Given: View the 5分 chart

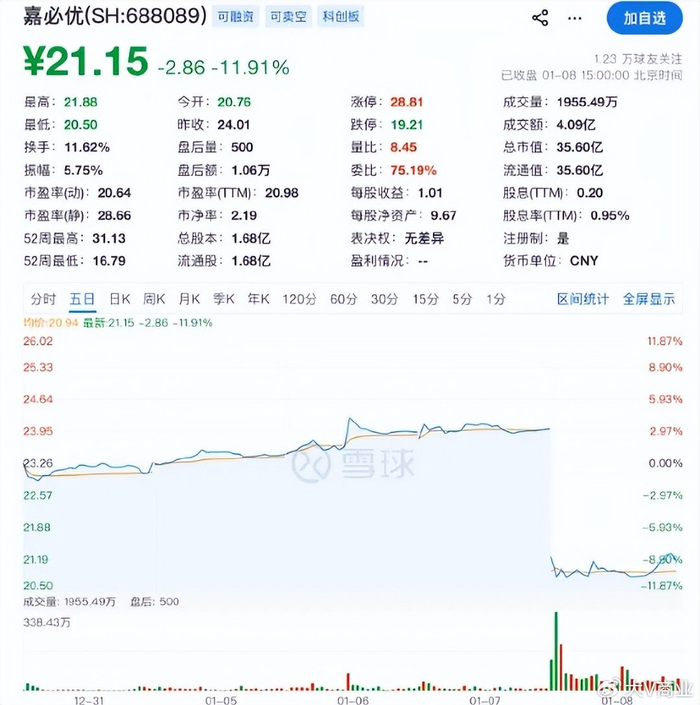Looking at the screenshot, I should 462,299.
